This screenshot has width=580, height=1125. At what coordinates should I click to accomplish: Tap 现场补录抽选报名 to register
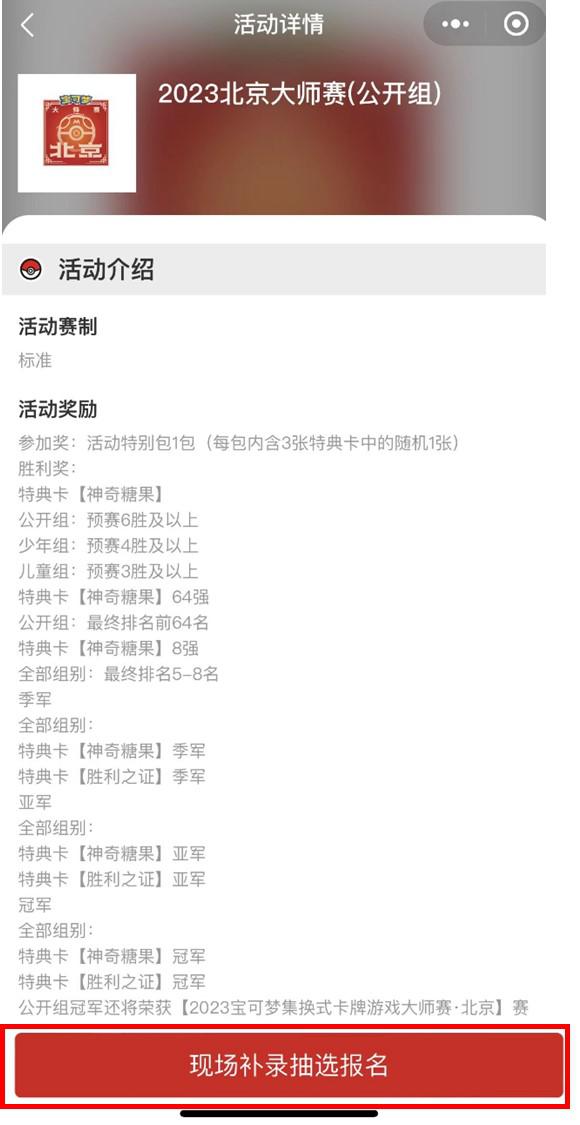coord(289,1065)
